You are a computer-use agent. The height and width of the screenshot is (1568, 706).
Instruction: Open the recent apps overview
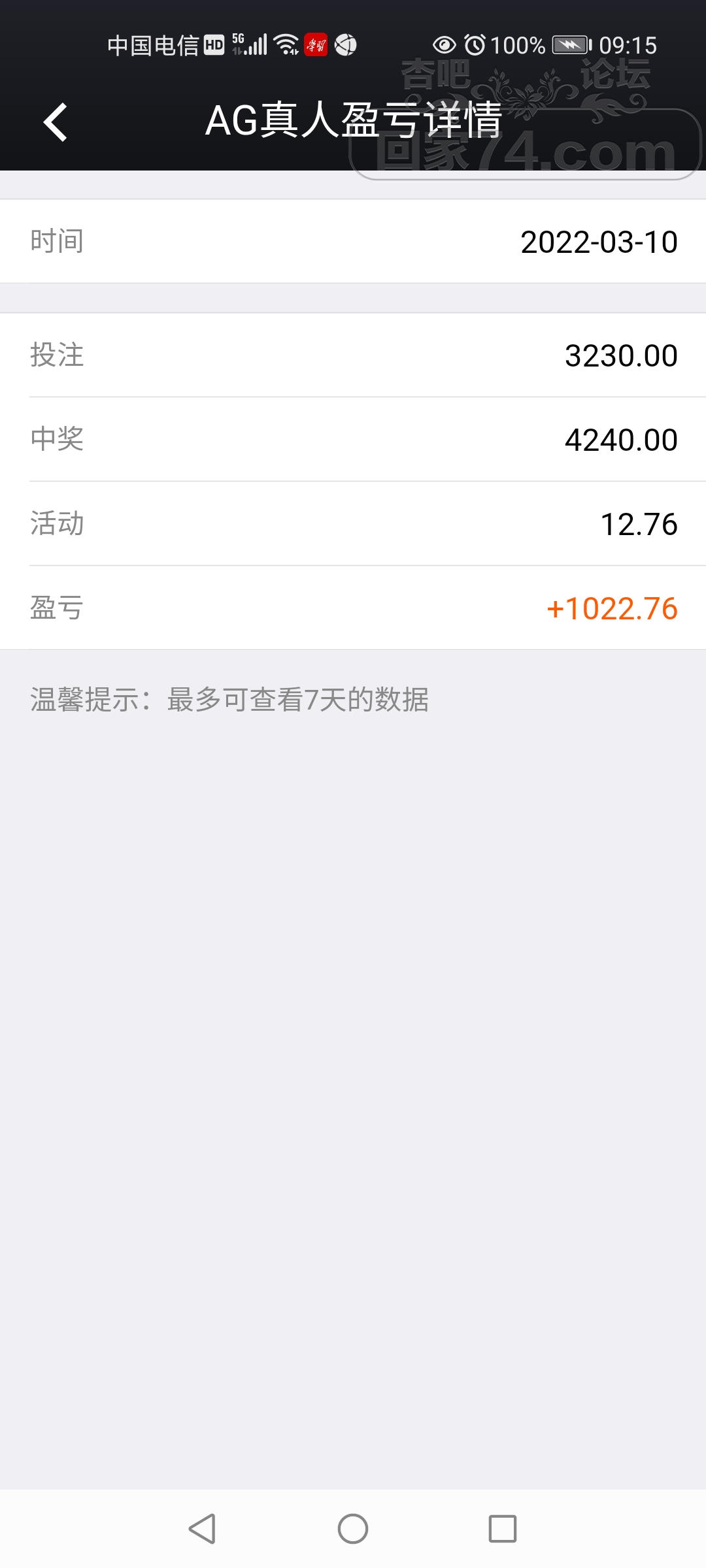point(503,1529)
